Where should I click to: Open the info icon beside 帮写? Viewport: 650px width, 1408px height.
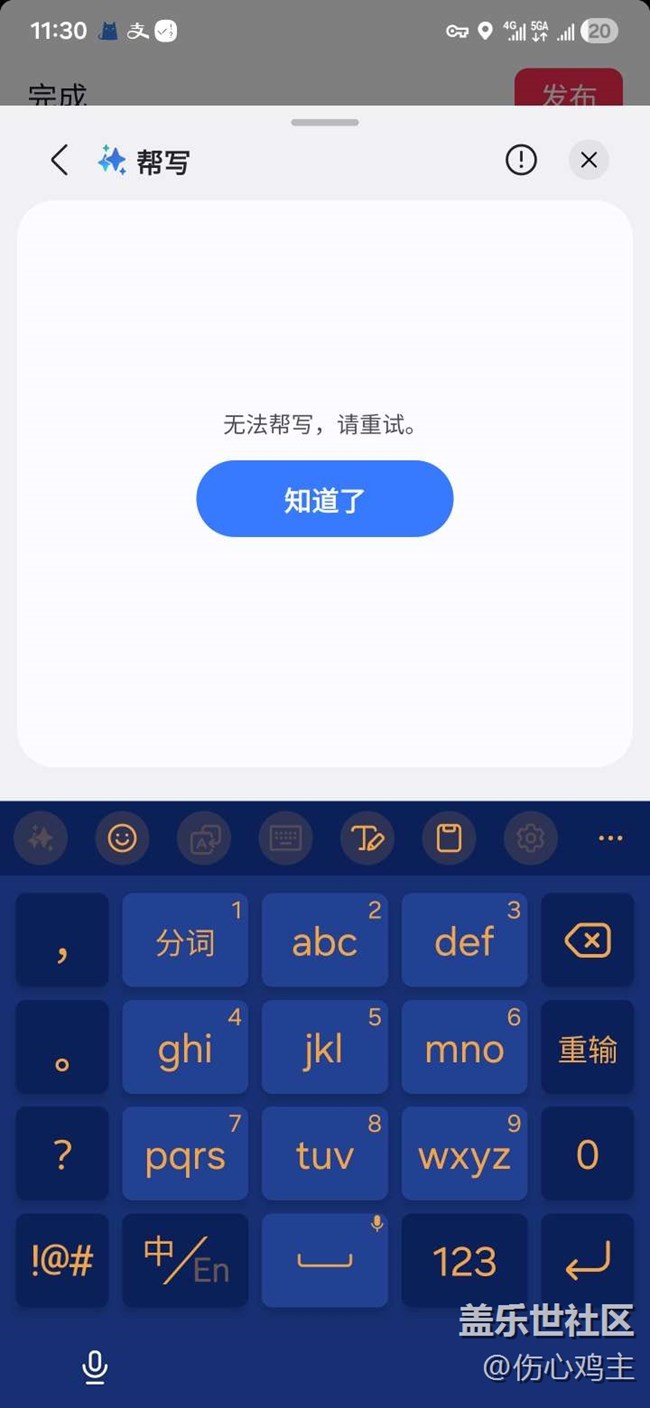click(521, 160)
